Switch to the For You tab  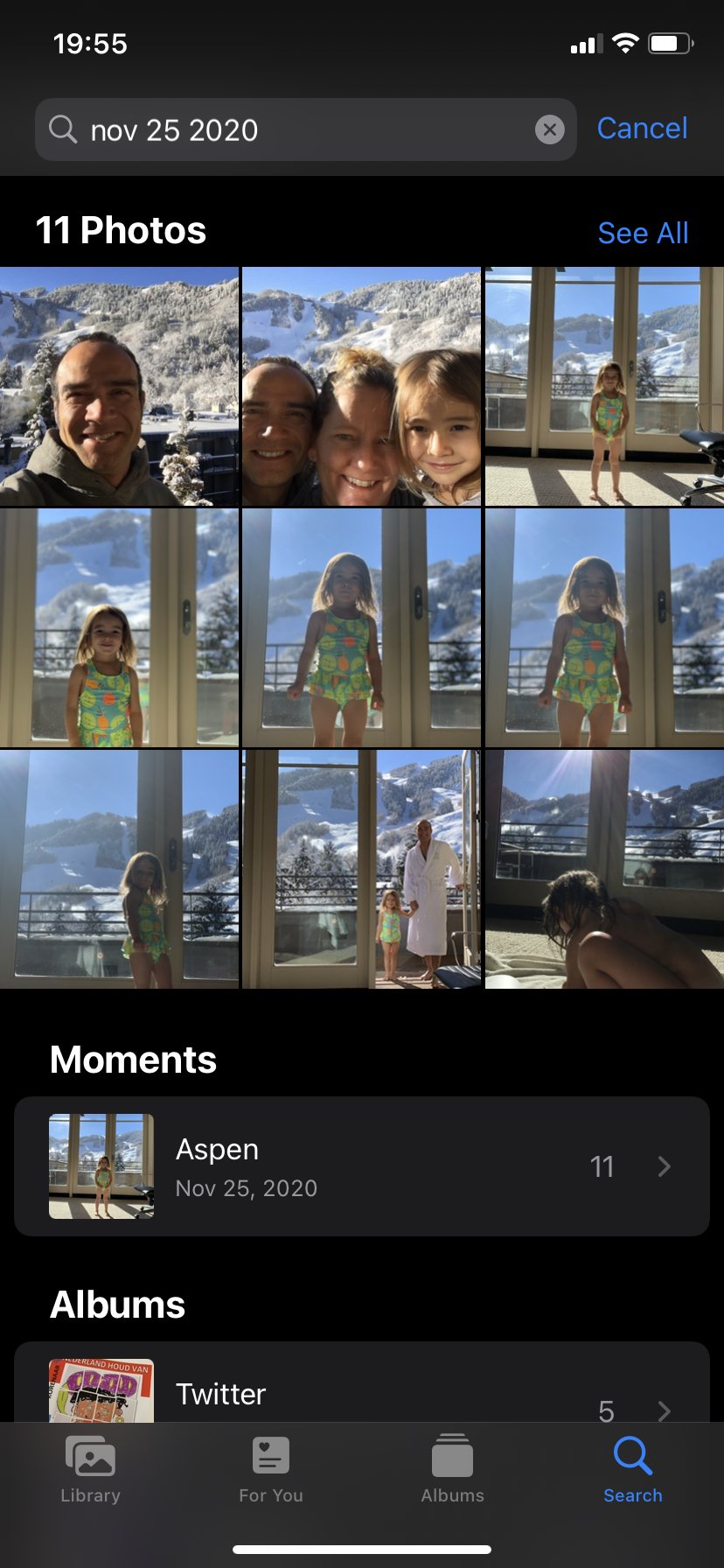tap(271, 1470)
